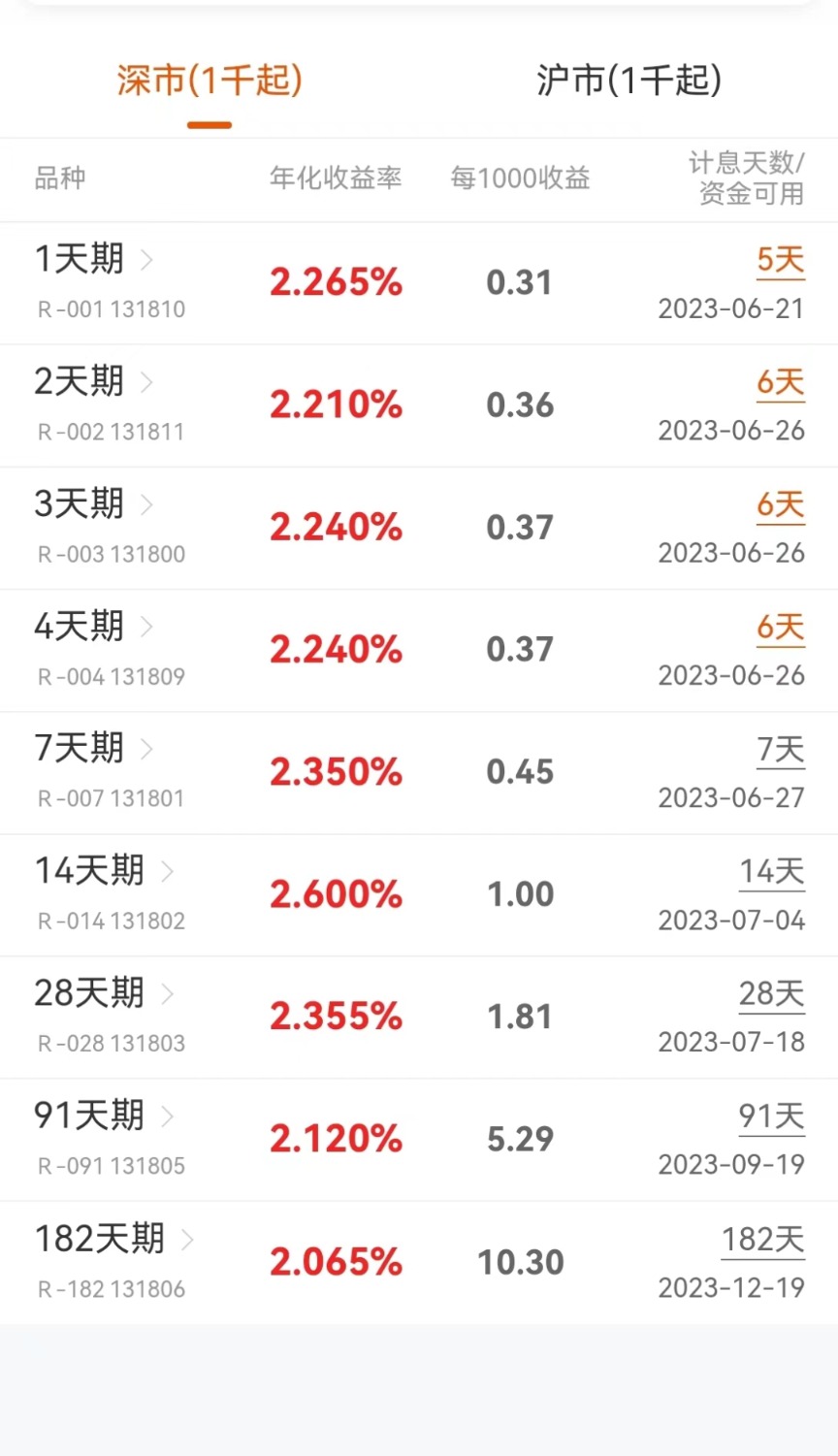Select the 28天 link for R-028
This screenshot has width=838, height=1456.
coord(771,993)
